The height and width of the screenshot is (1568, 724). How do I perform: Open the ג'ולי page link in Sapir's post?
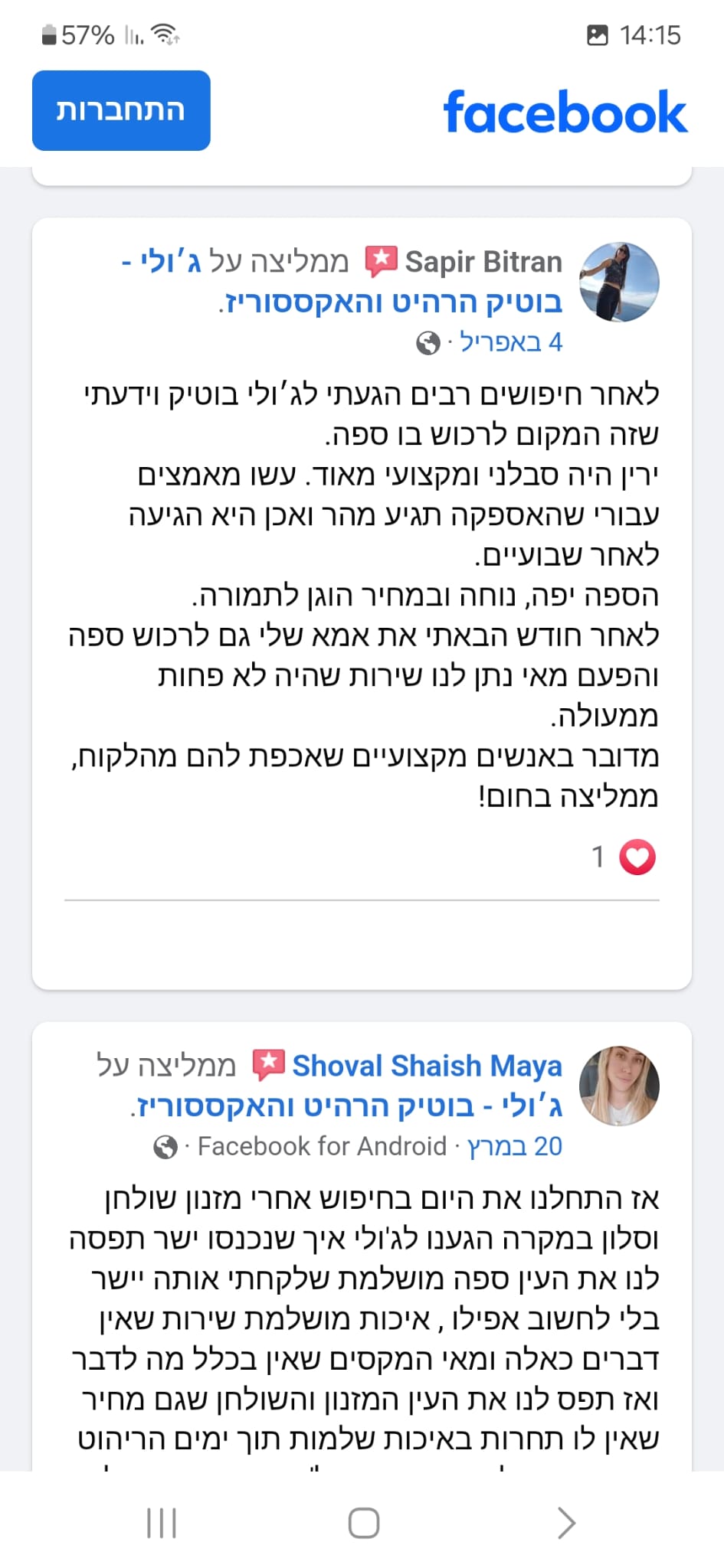pos(342,282)
